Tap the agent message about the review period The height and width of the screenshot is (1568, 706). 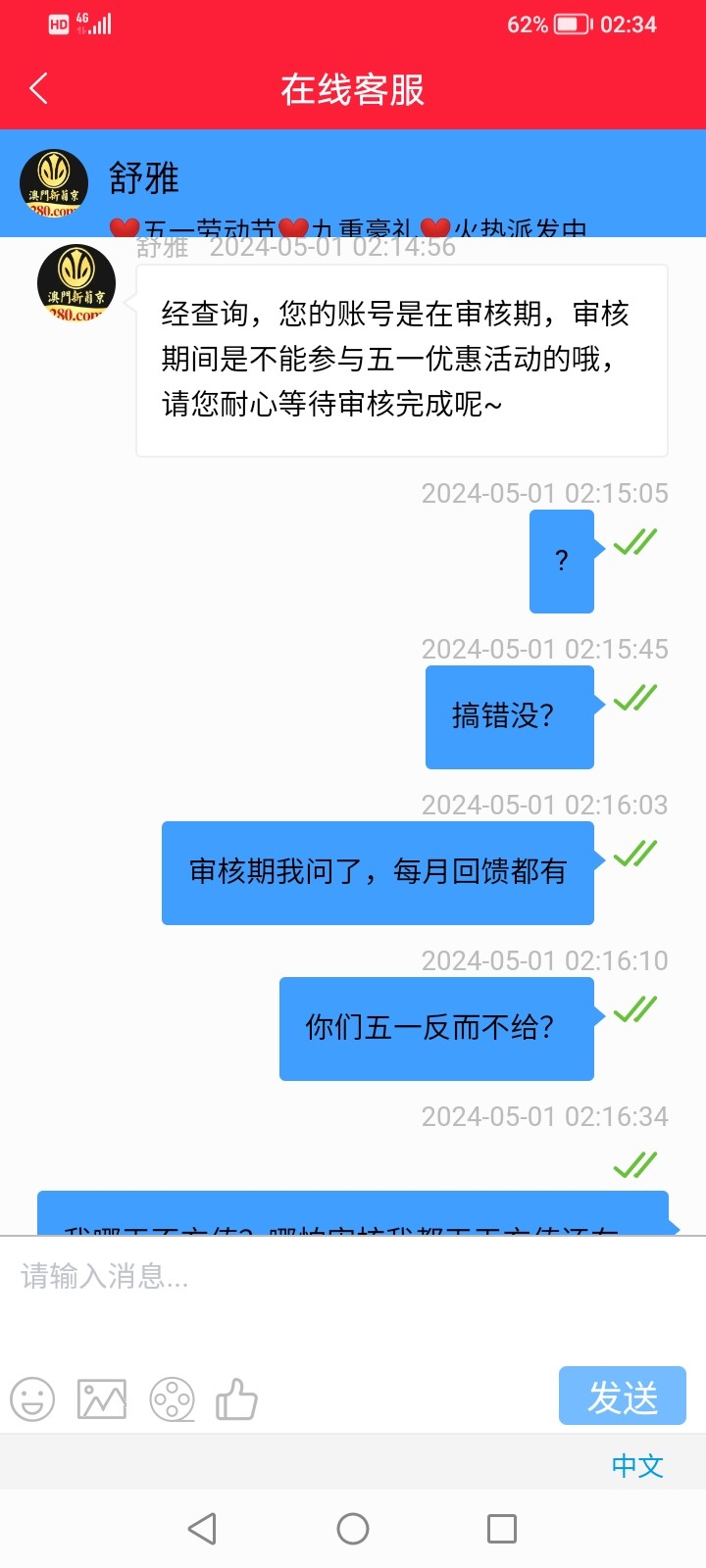[400, 359]
